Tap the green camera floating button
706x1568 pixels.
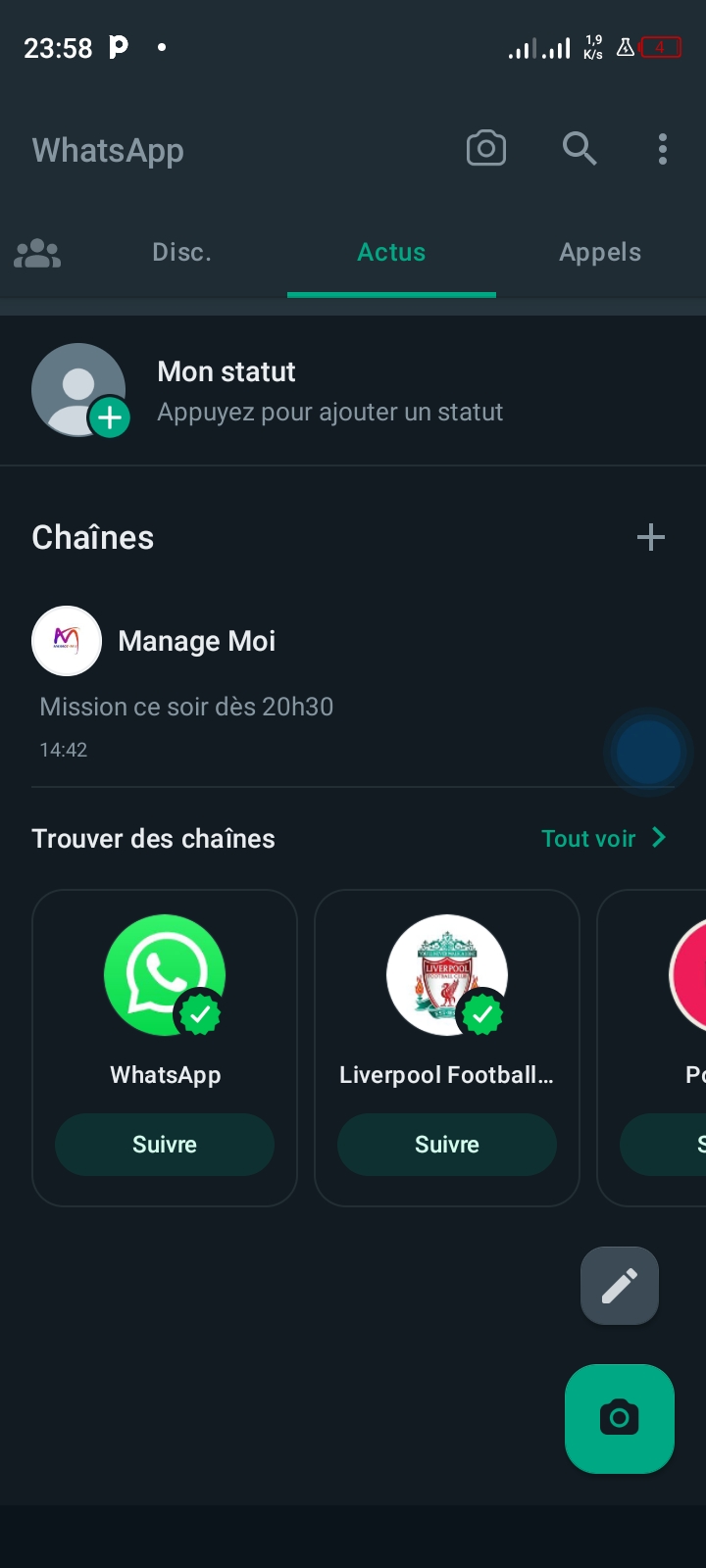620,1418
